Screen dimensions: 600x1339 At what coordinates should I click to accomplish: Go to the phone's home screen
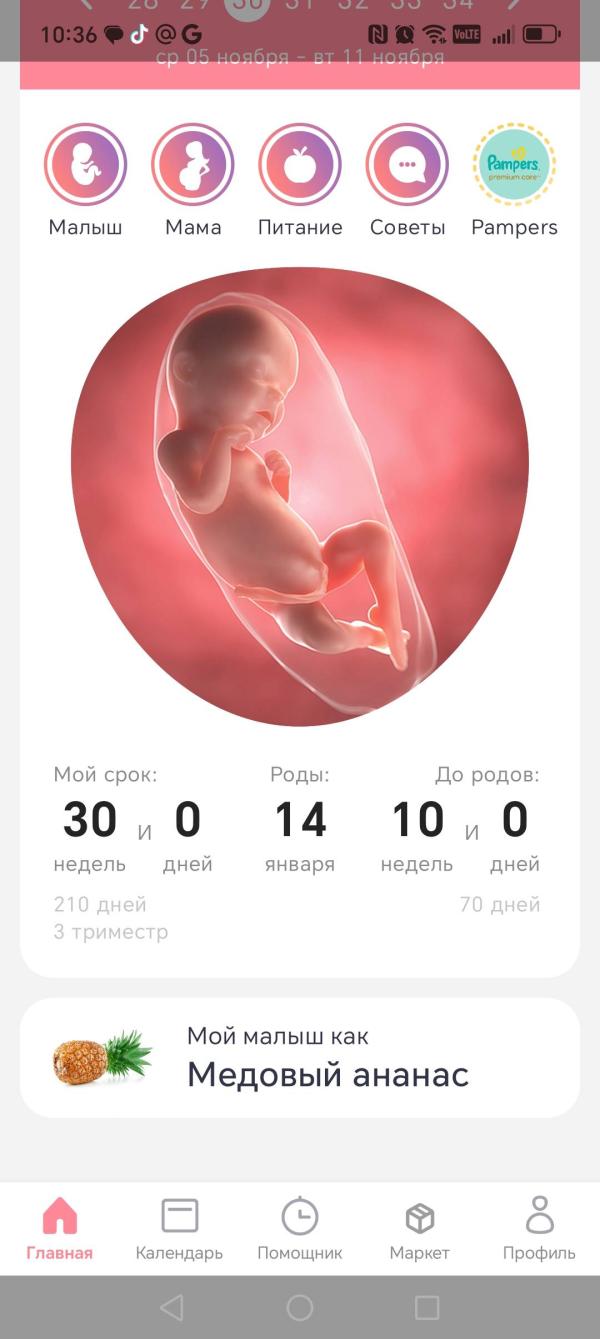(x=300, y=1307)
